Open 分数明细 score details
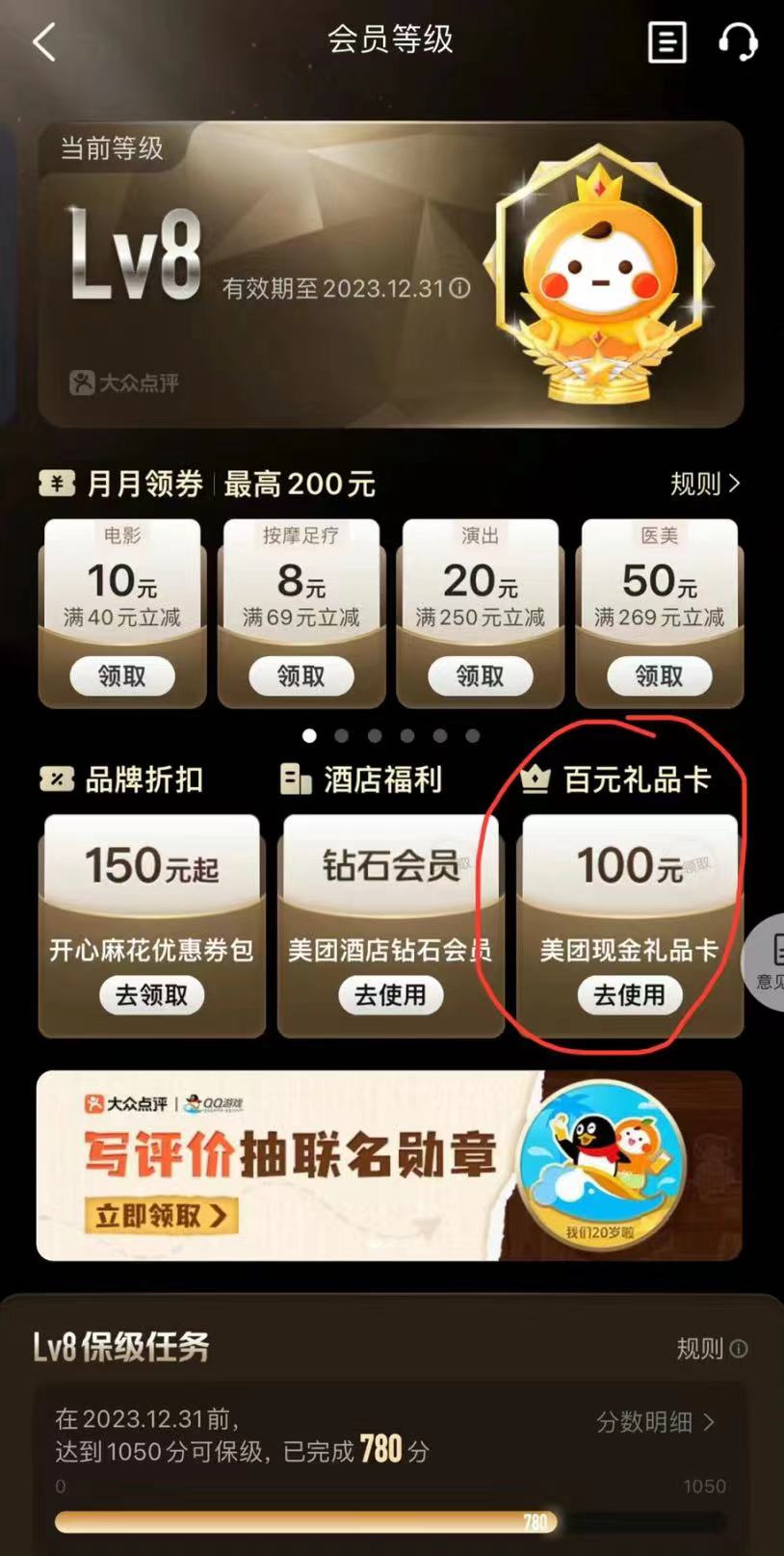Viewport: 784px width, 1556px height. point(655,1422)
